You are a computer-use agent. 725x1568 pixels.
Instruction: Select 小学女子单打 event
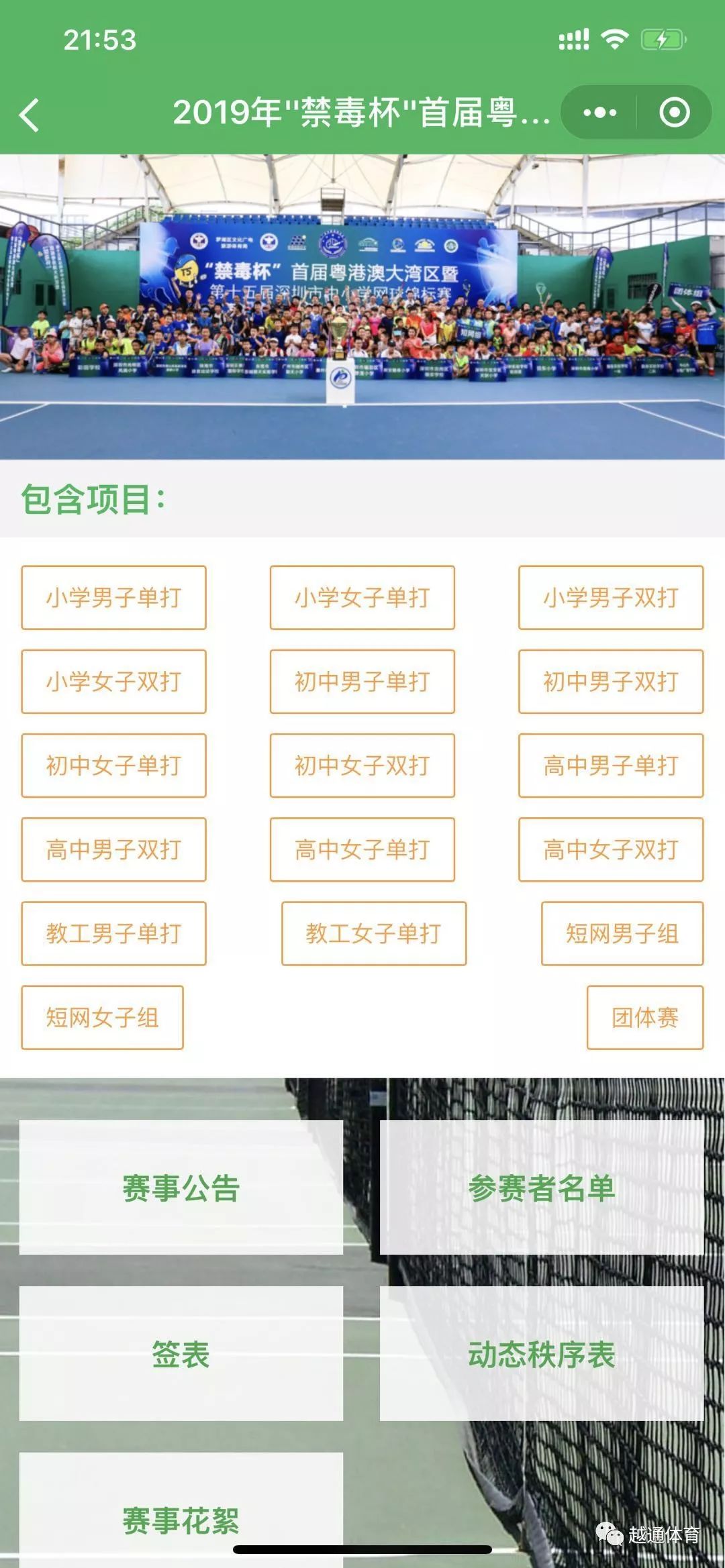click(362, 597)
